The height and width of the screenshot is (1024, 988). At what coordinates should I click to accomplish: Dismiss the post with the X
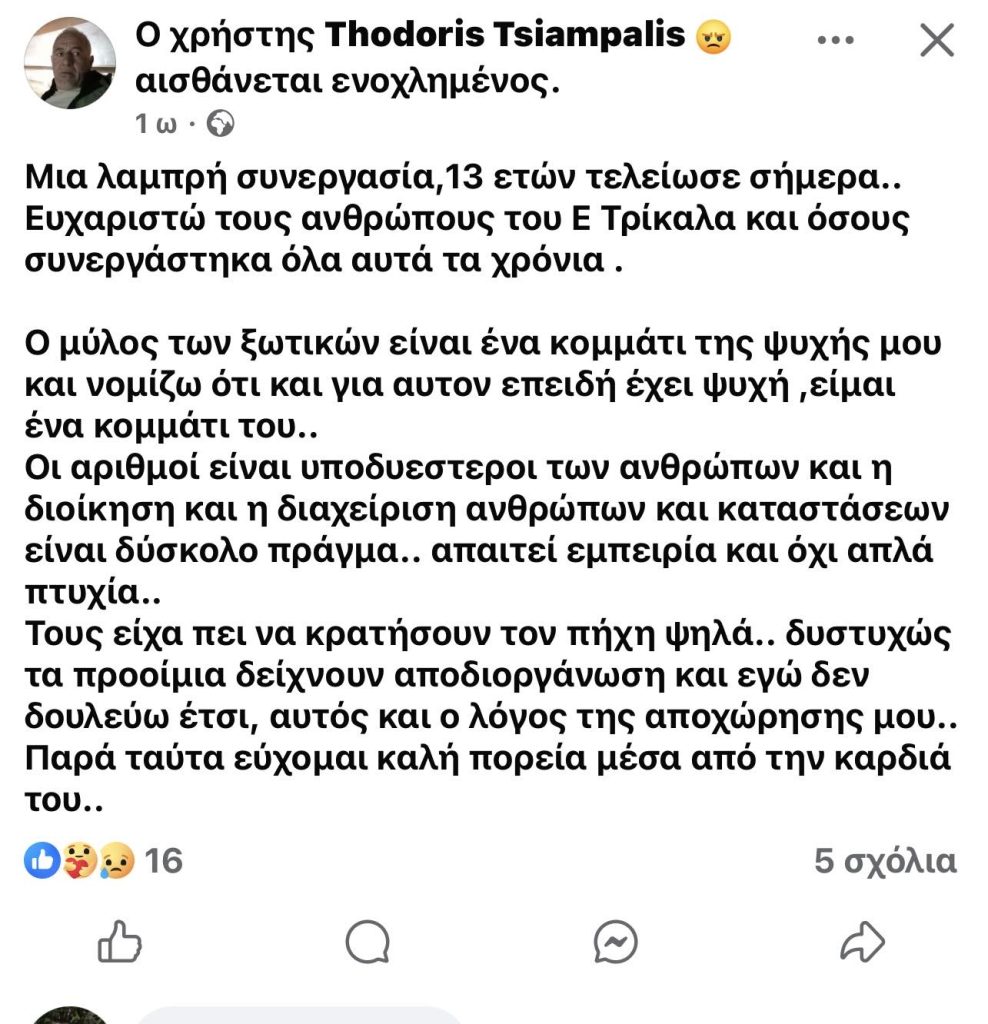pyautogui.click(x=936, y=40)
